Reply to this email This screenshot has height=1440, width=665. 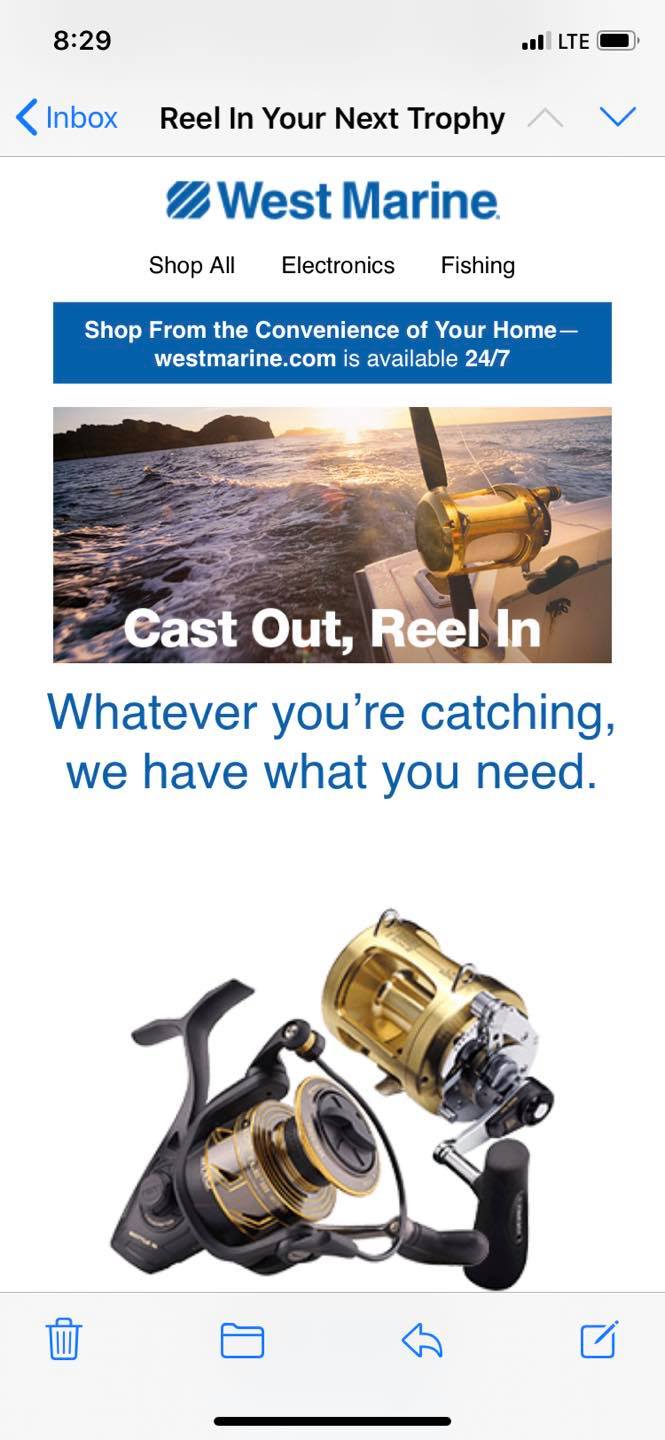click(x=421, y=1340)
